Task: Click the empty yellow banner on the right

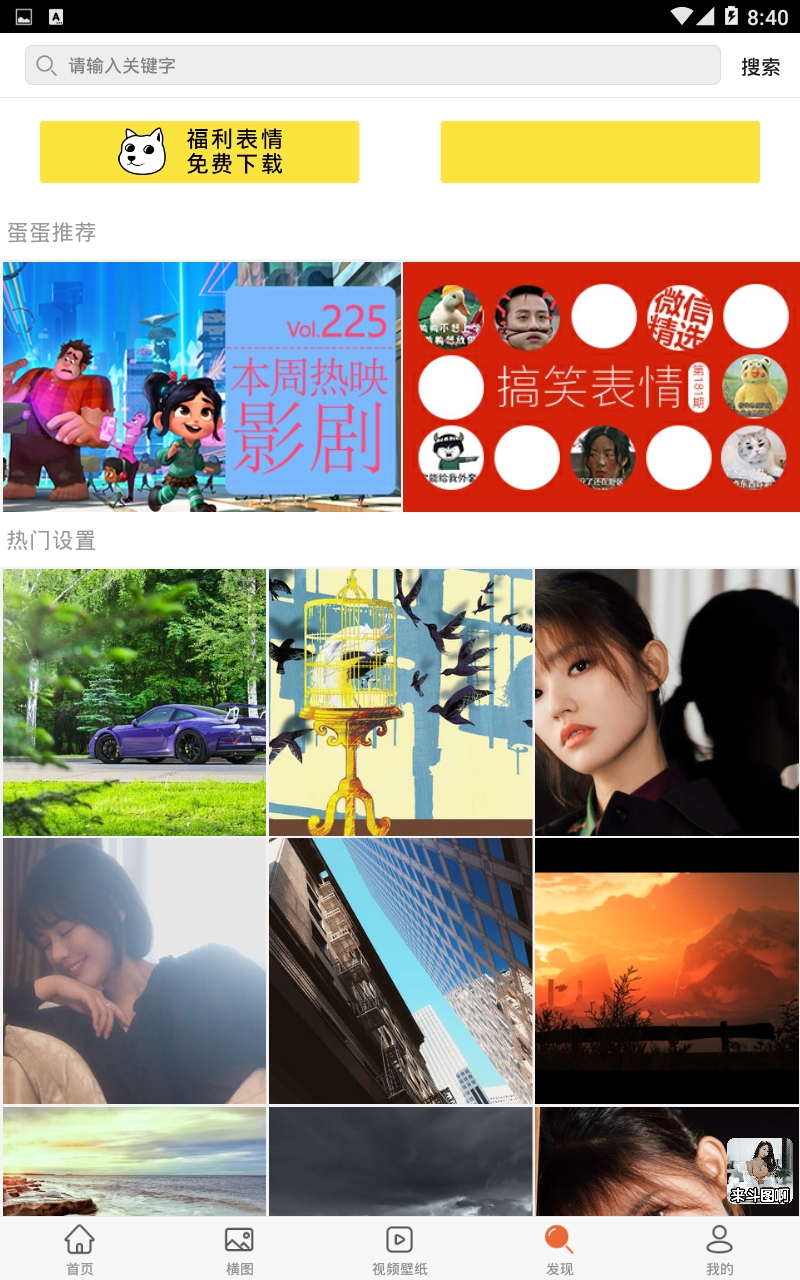Action: pyautogui.click(x=600, y=151)
